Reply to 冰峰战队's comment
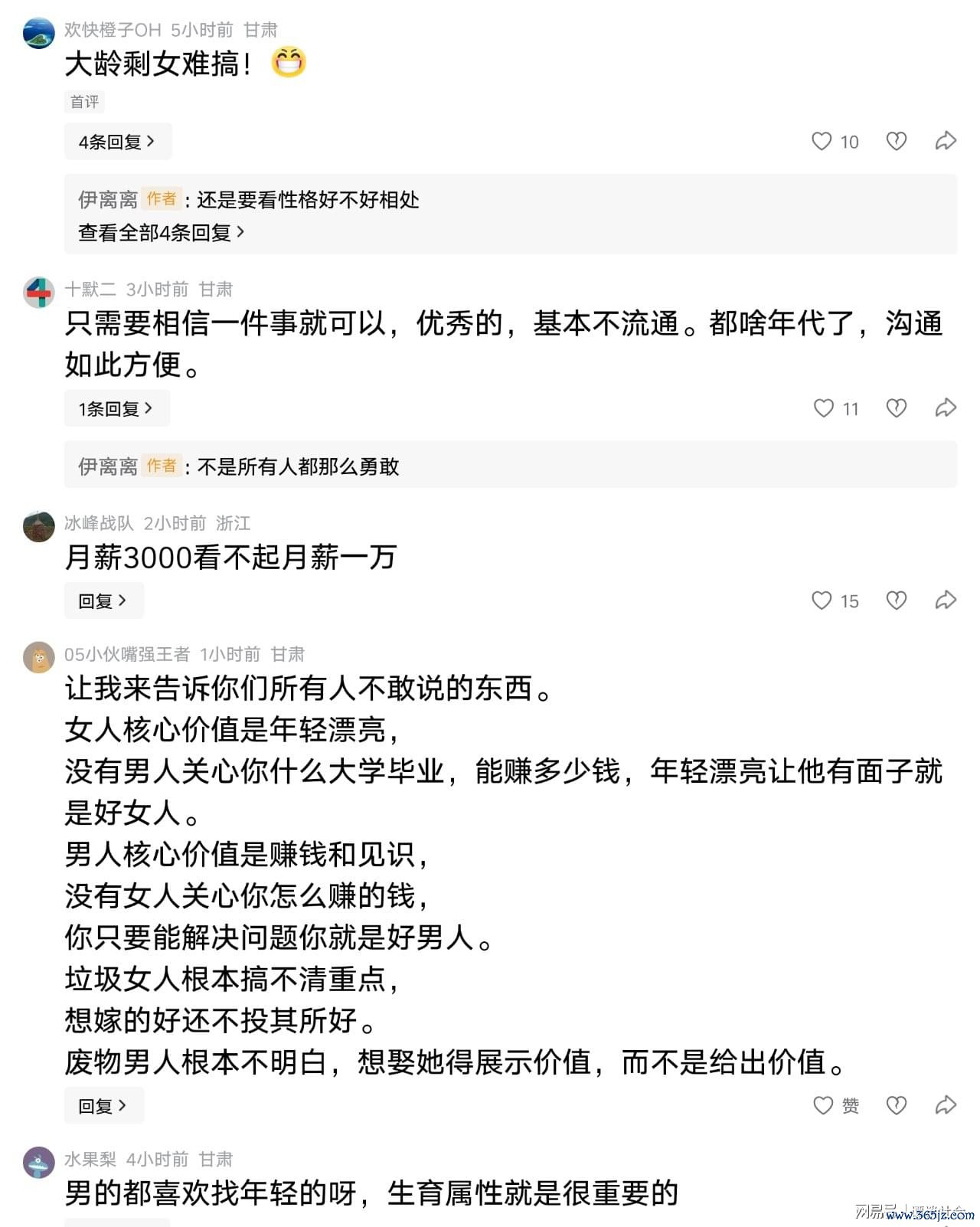980x1227 pixels. (104, 601)
